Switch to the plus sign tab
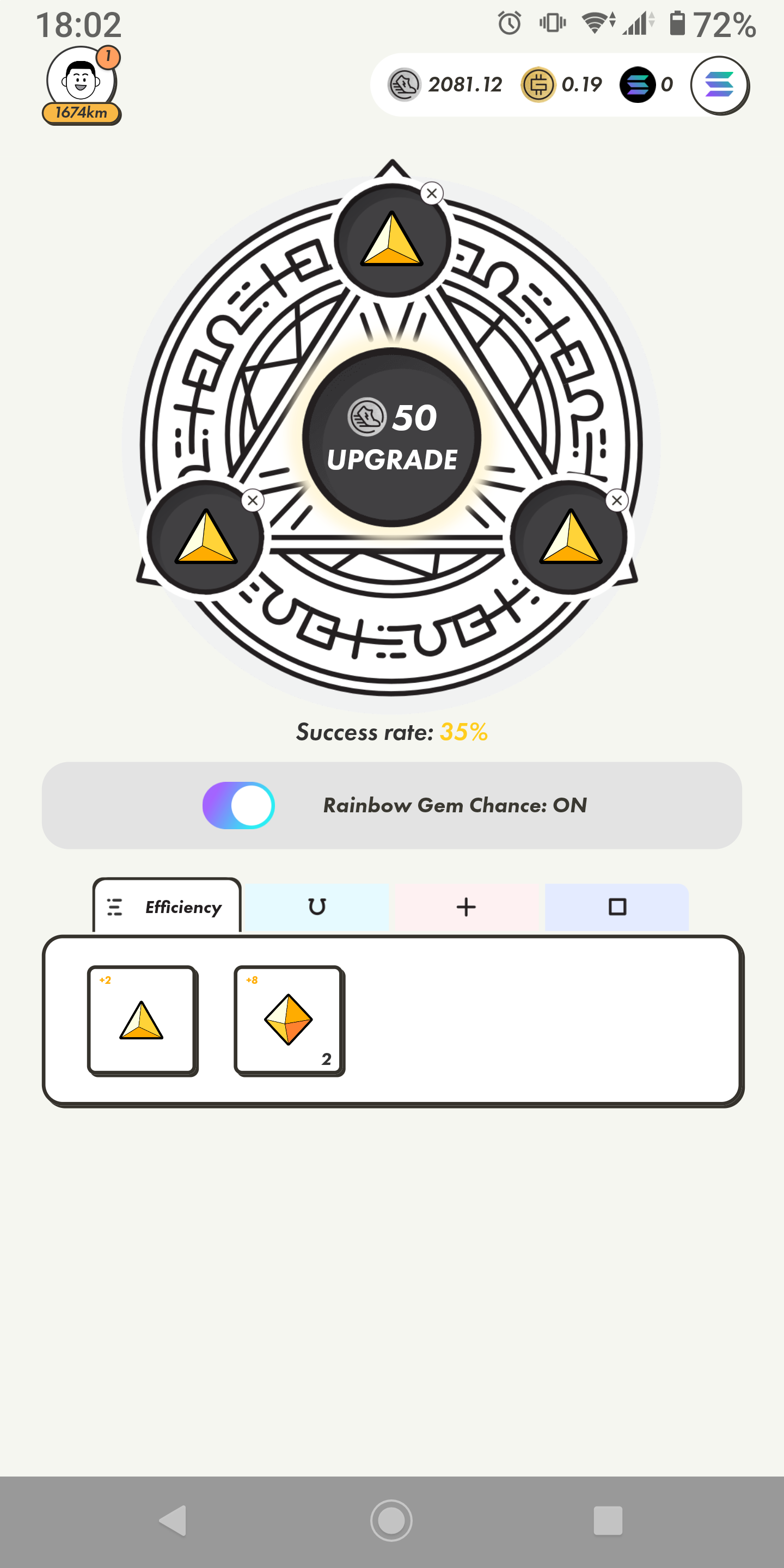This screenshot has width=784, height=1568. point(466,906)
